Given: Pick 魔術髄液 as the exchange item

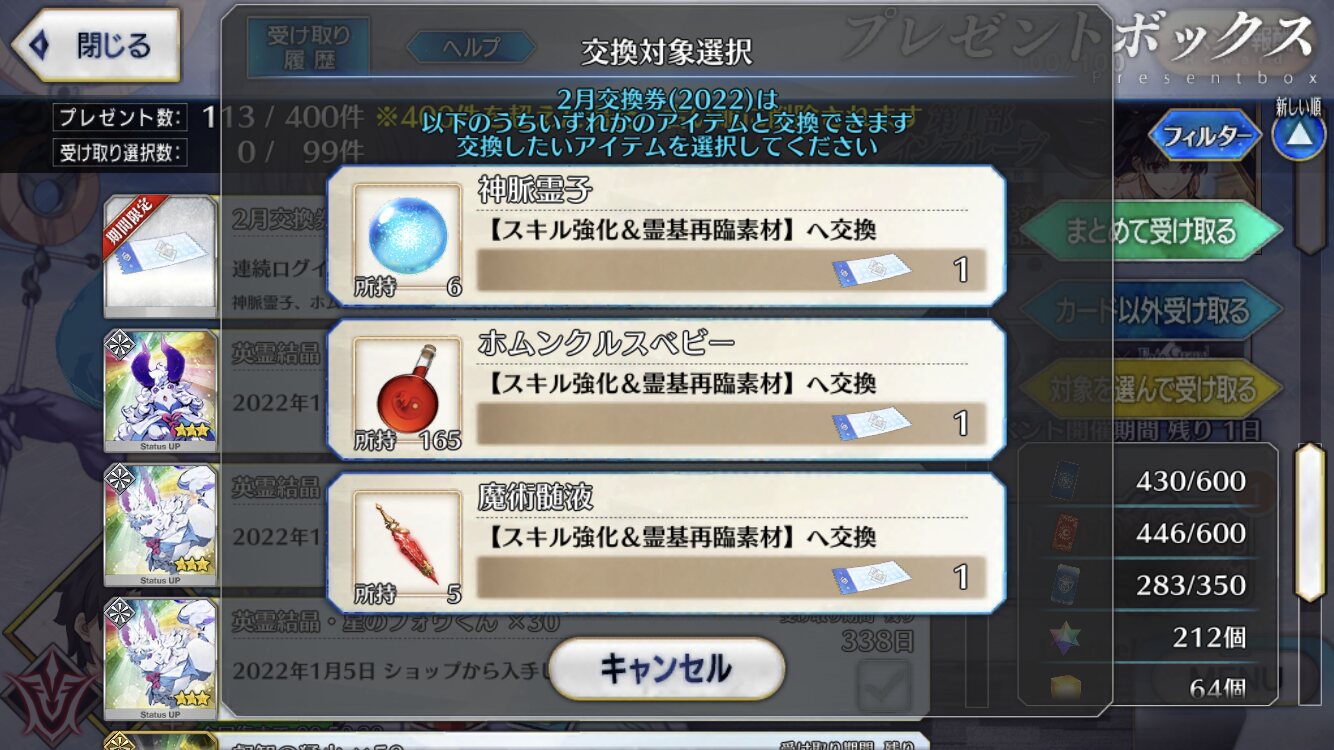Looking at the screenshot, I should [x=666, y=543].
